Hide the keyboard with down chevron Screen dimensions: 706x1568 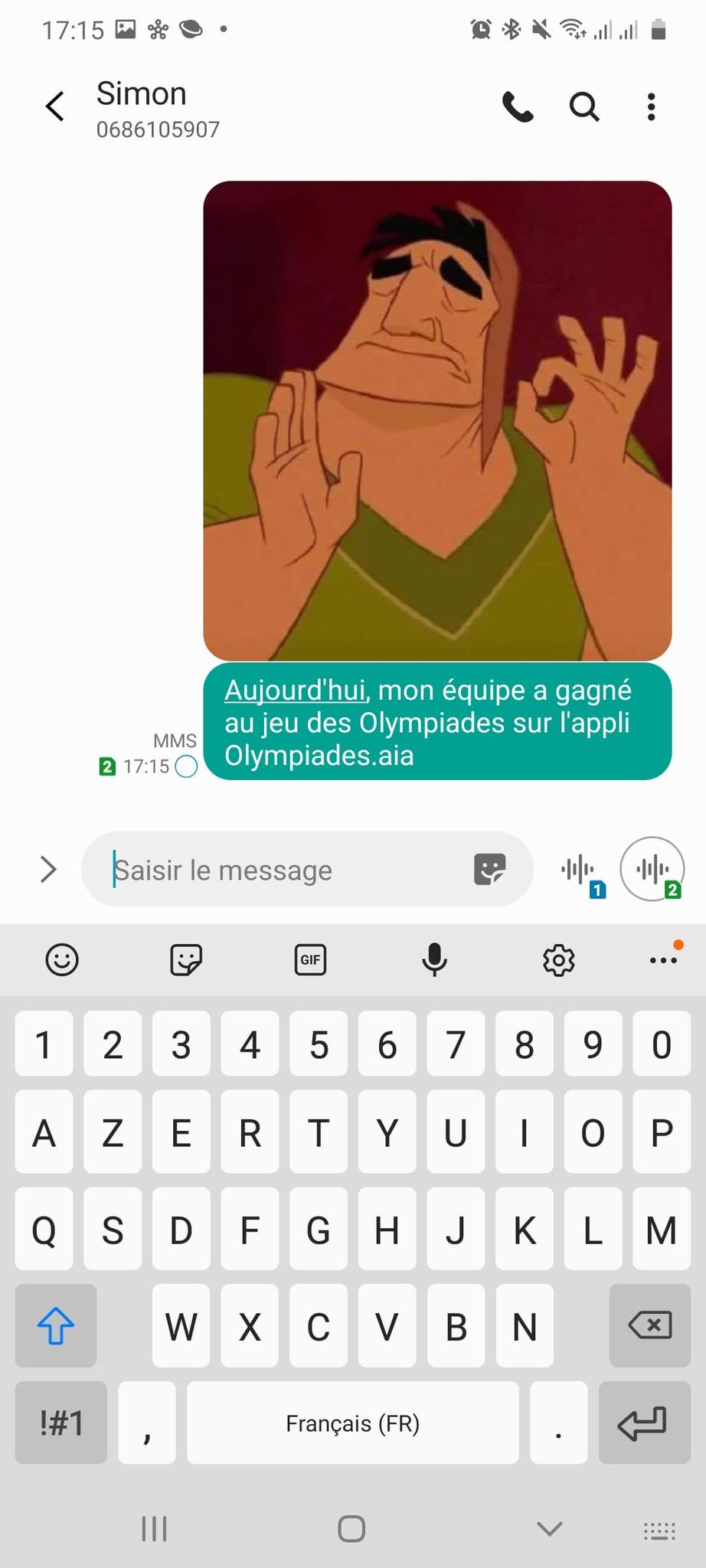(x=550, y=1529)
